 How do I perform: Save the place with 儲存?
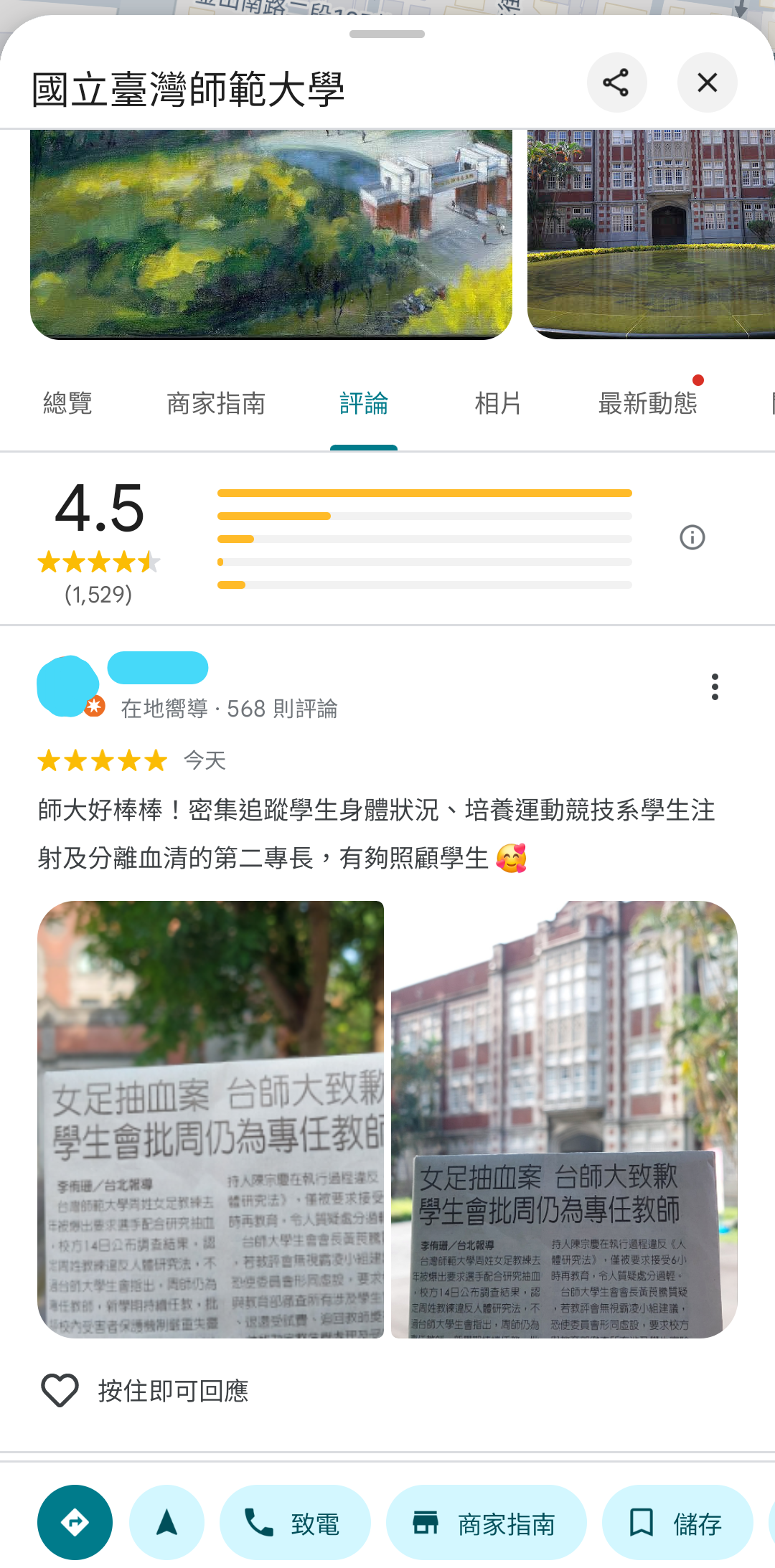pyautogui.click(x=677, y=1522)
